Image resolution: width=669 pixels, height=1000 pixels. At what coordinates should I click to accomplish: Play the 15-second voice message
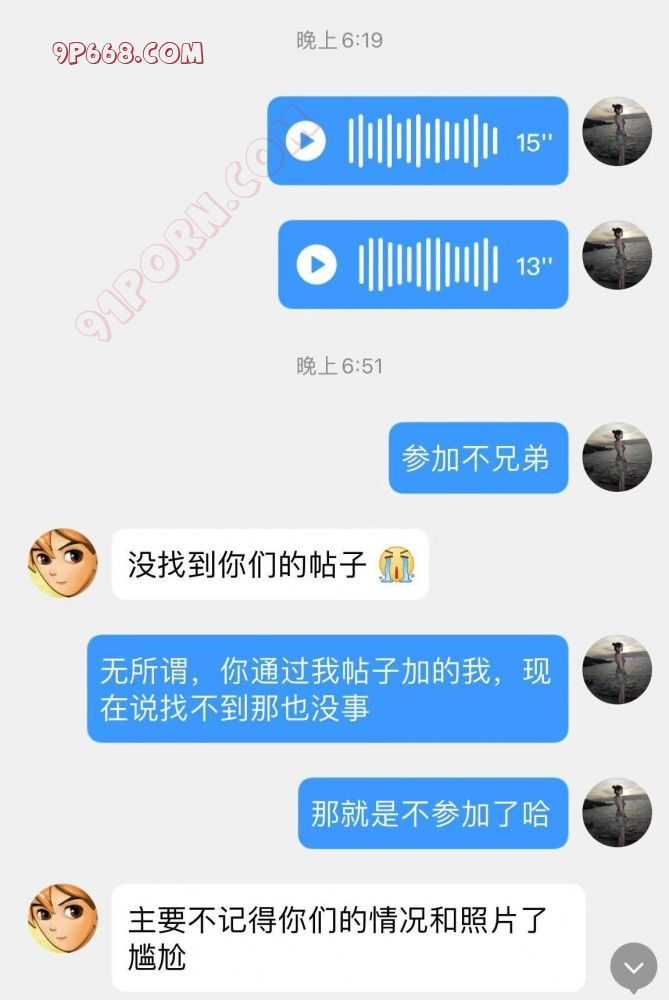[x=306, y=141]
